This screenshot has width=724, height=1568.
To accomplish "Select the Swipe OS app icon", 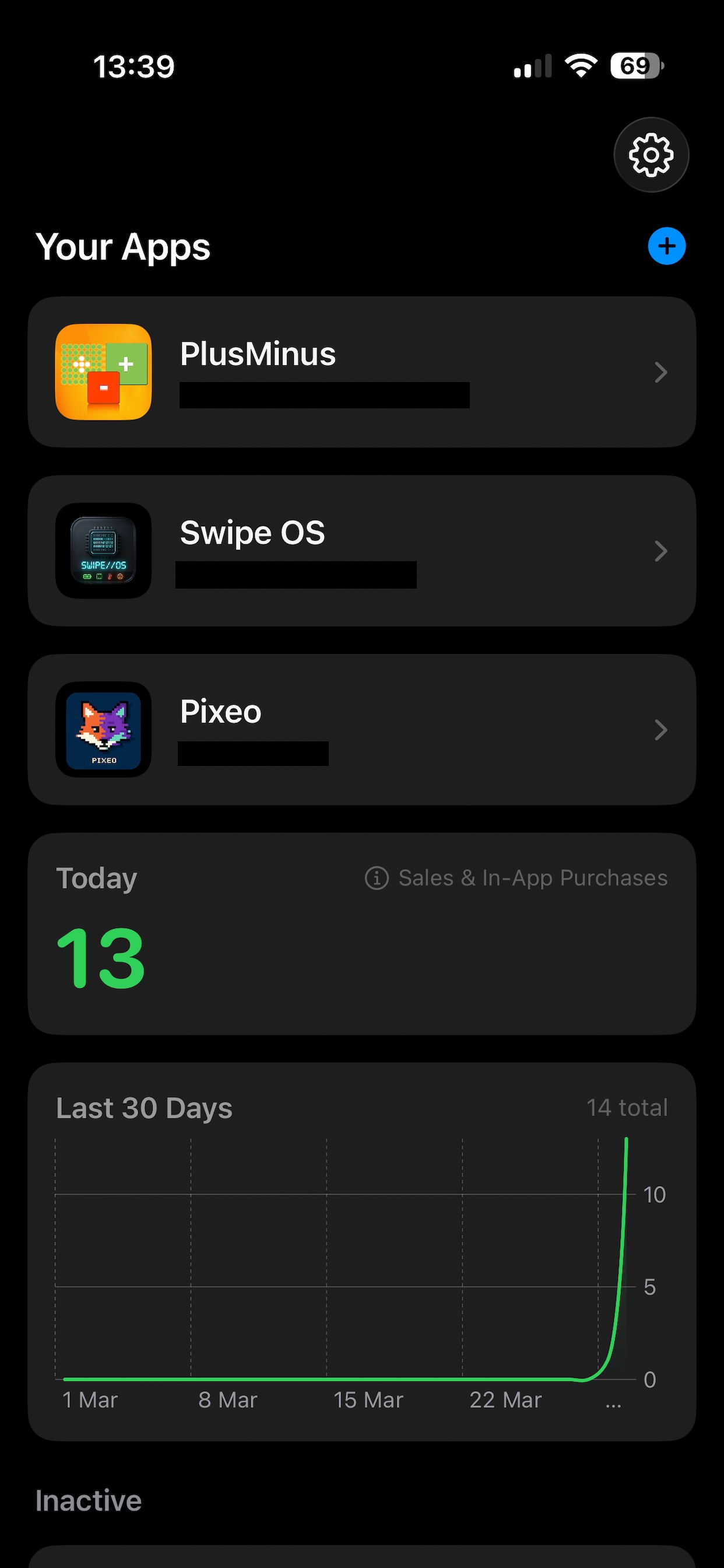I will click(x=103, y=551).
